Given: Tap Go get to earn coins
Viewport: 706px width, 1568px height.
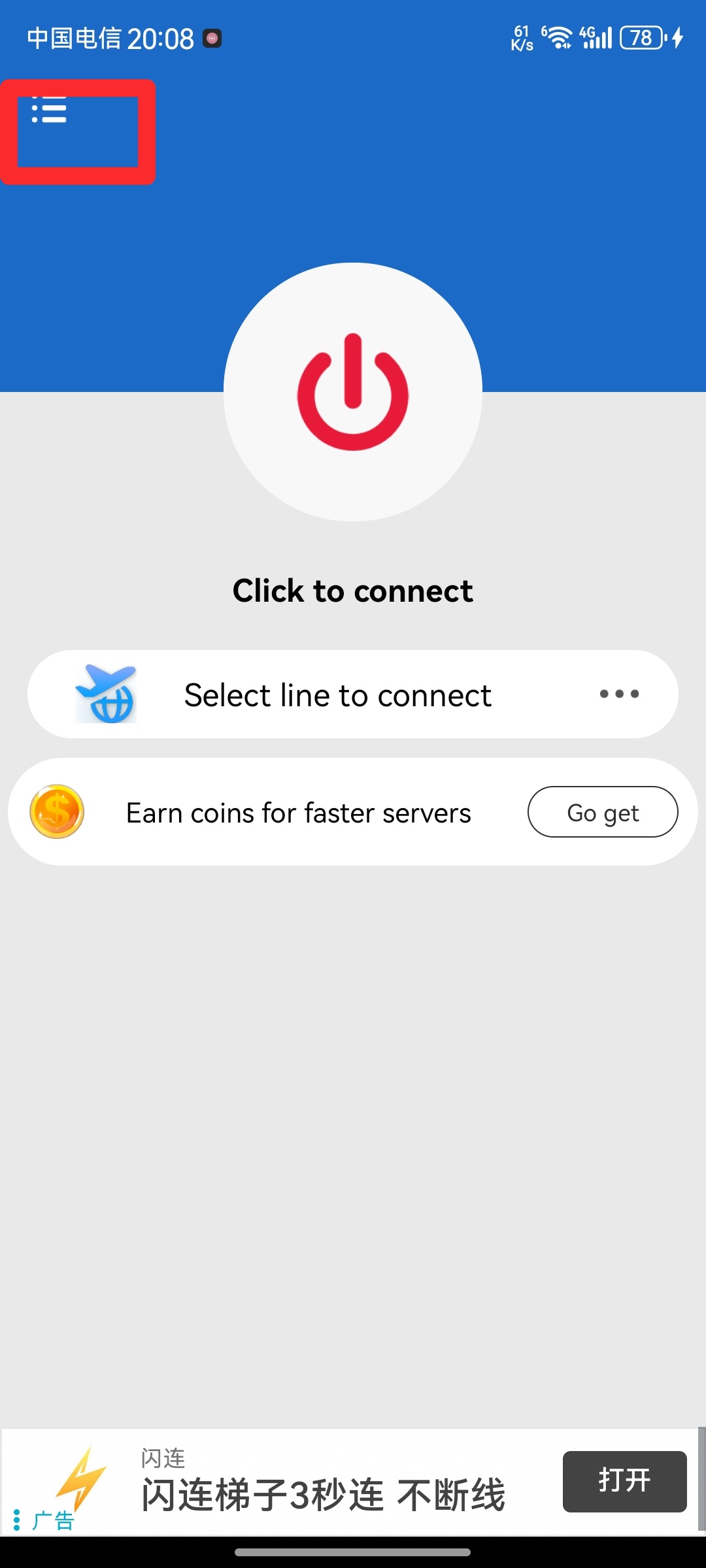Looking at the screenshot, I should [x=603, y=812].
